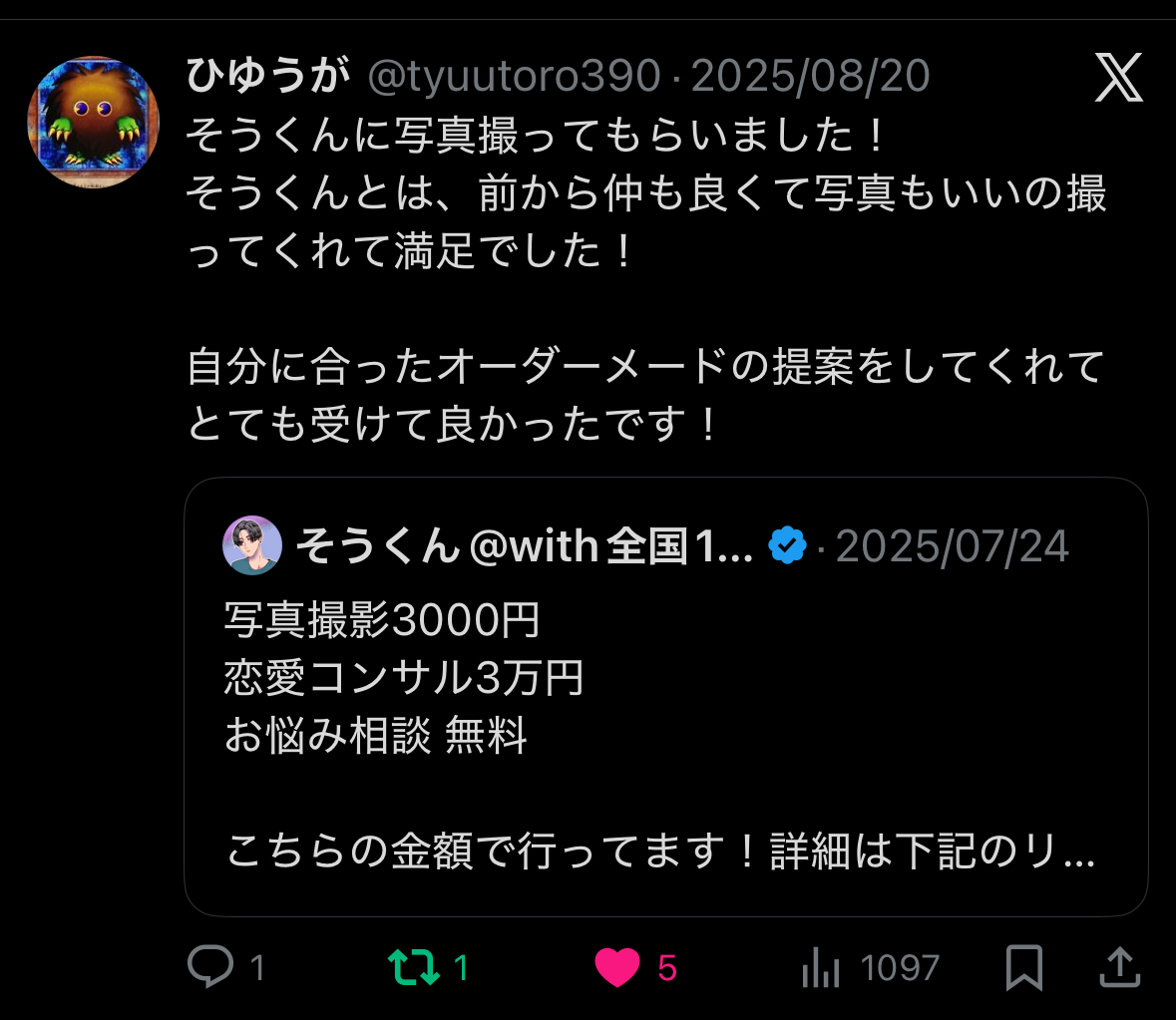Viewport: 1176px width, 1020px height.
Task: Open ひゆうが's profile avatar
Action: [93, 123]
